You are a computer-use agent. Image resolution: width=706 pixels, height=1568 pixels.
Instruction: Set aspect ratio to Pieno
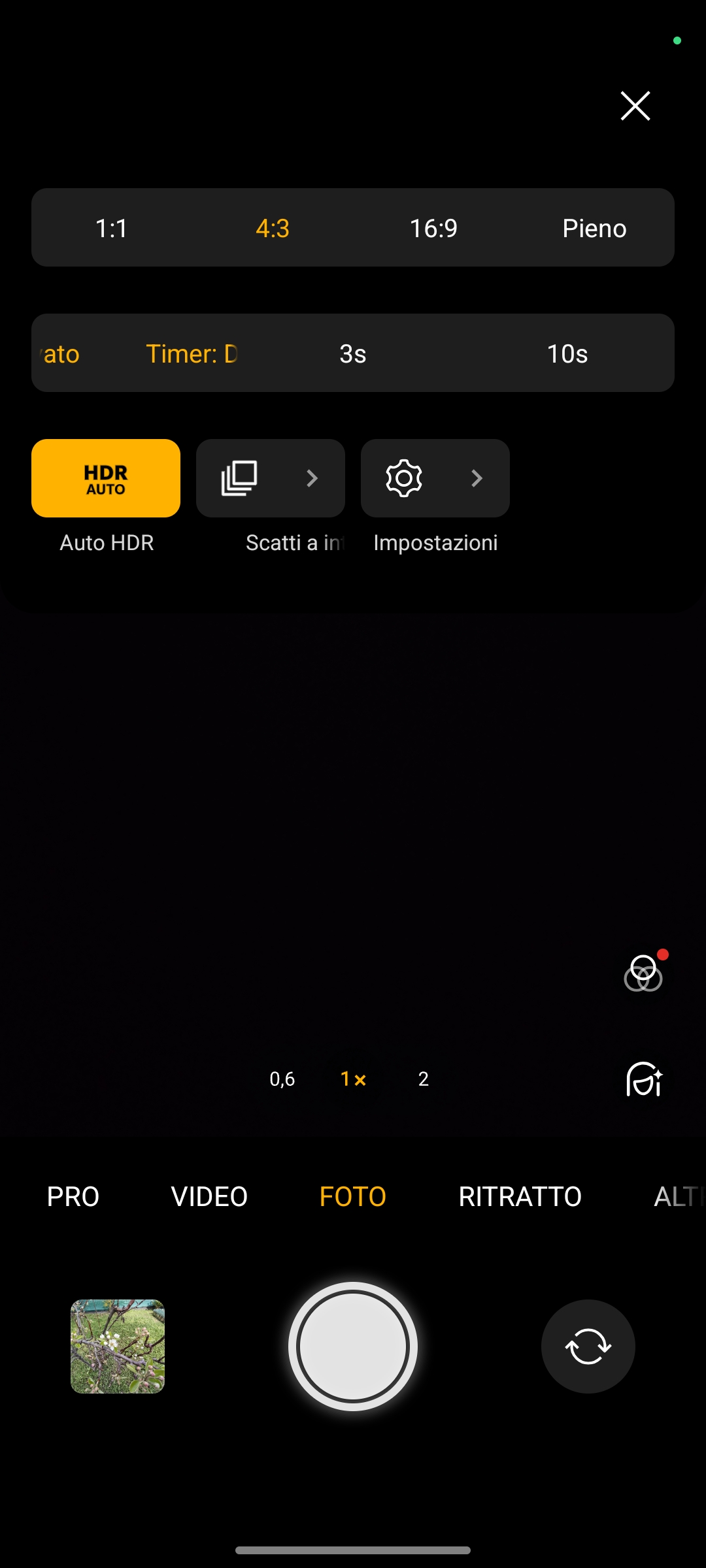pos(594,228)
